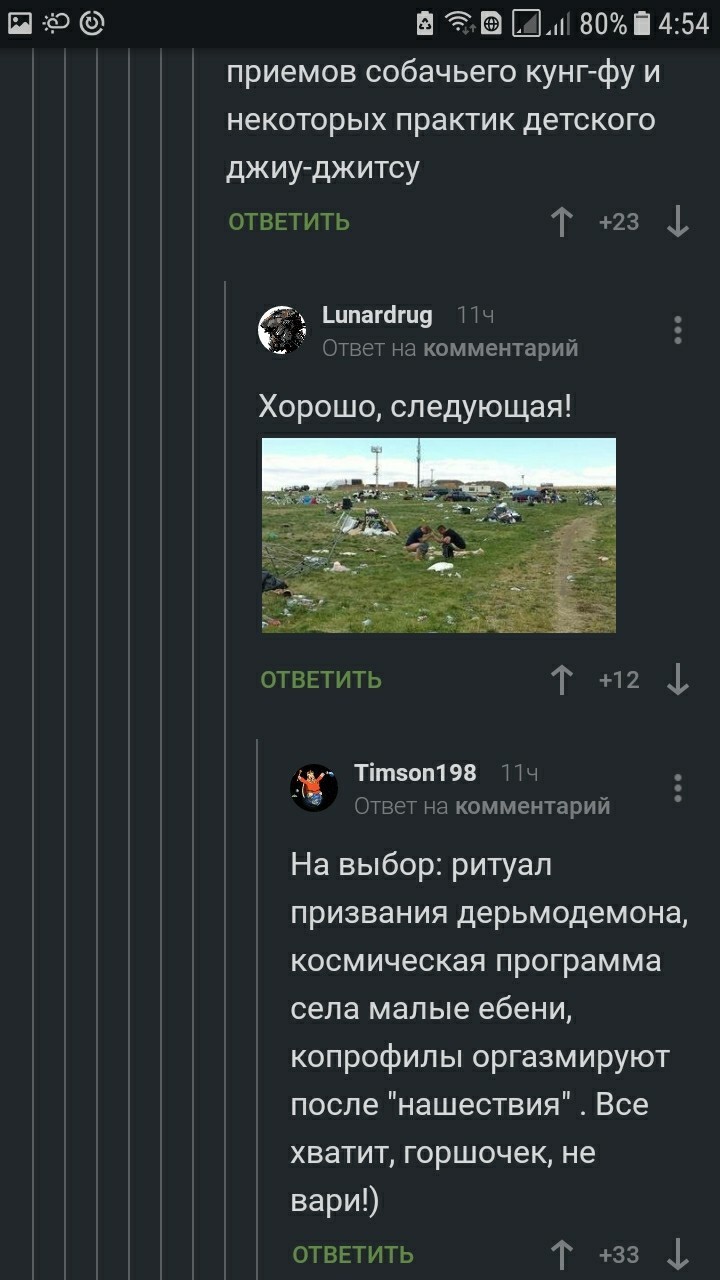Downvote the comment rated +23
Screen dimensions: 720x1280
point(678,222)
